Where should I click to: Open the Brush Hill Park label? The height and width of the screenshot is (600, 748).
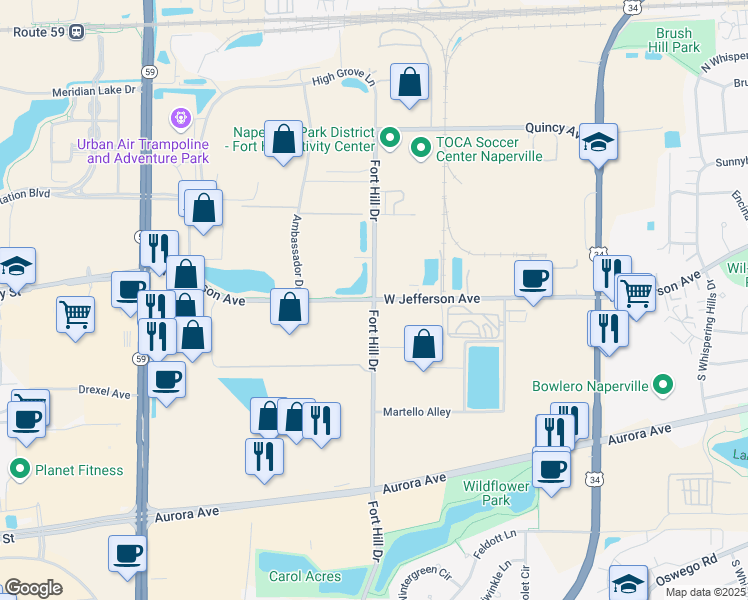click(671, 40)
